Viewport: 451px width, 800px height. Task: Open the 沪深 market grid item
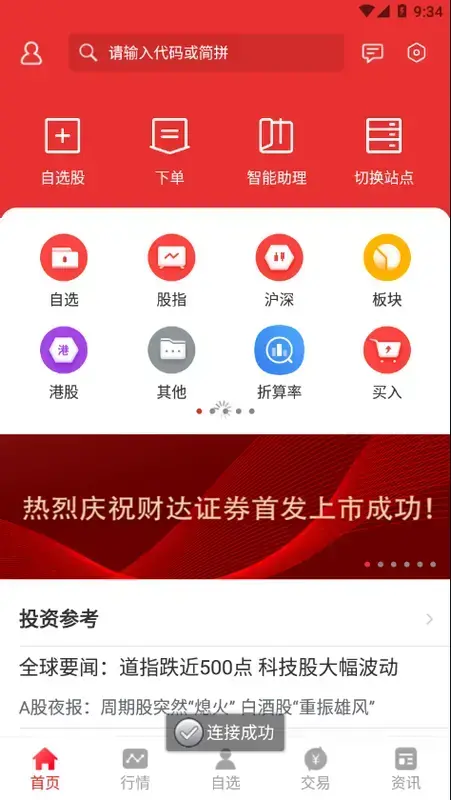279,271
